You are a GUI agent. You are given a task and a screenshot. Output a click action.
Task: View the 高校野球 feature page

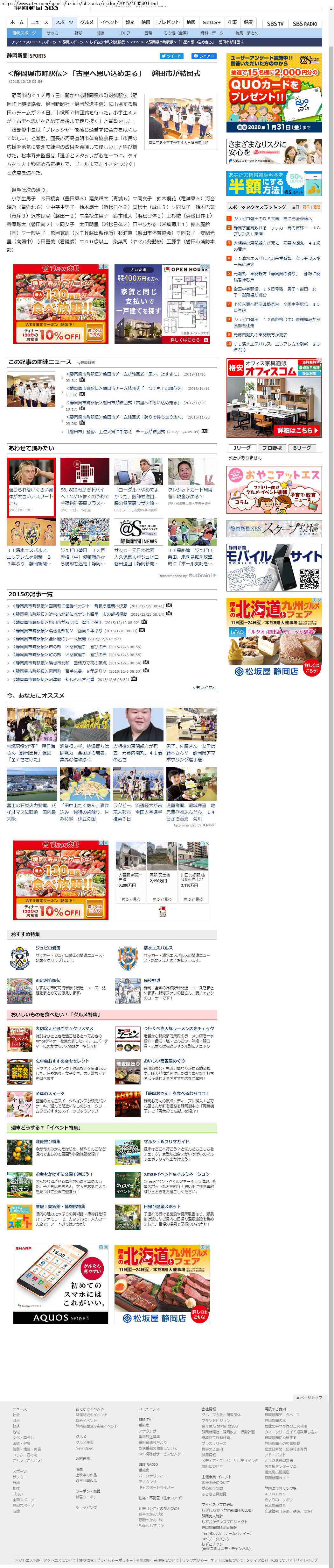point(152,981)
